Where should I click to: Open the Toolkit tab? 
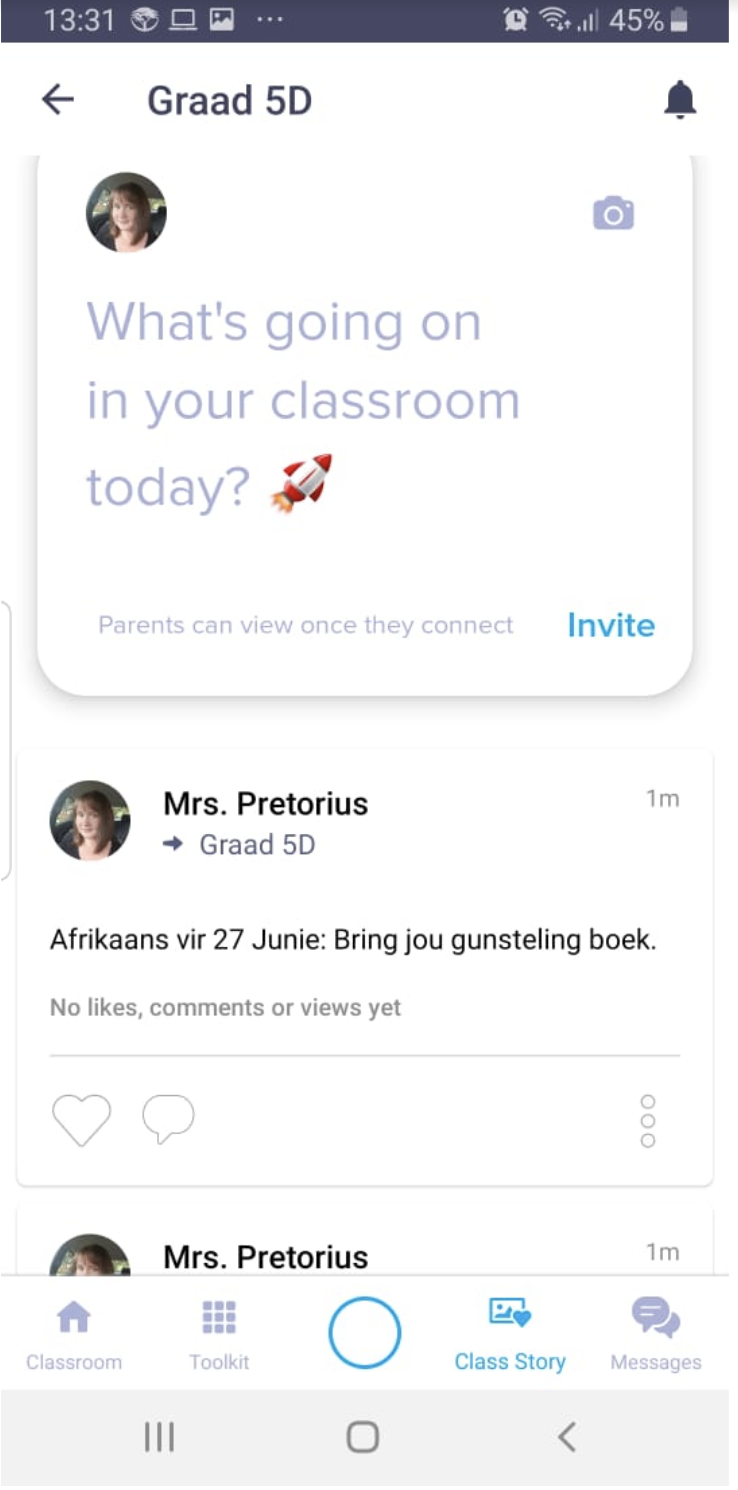(219, 1334)
